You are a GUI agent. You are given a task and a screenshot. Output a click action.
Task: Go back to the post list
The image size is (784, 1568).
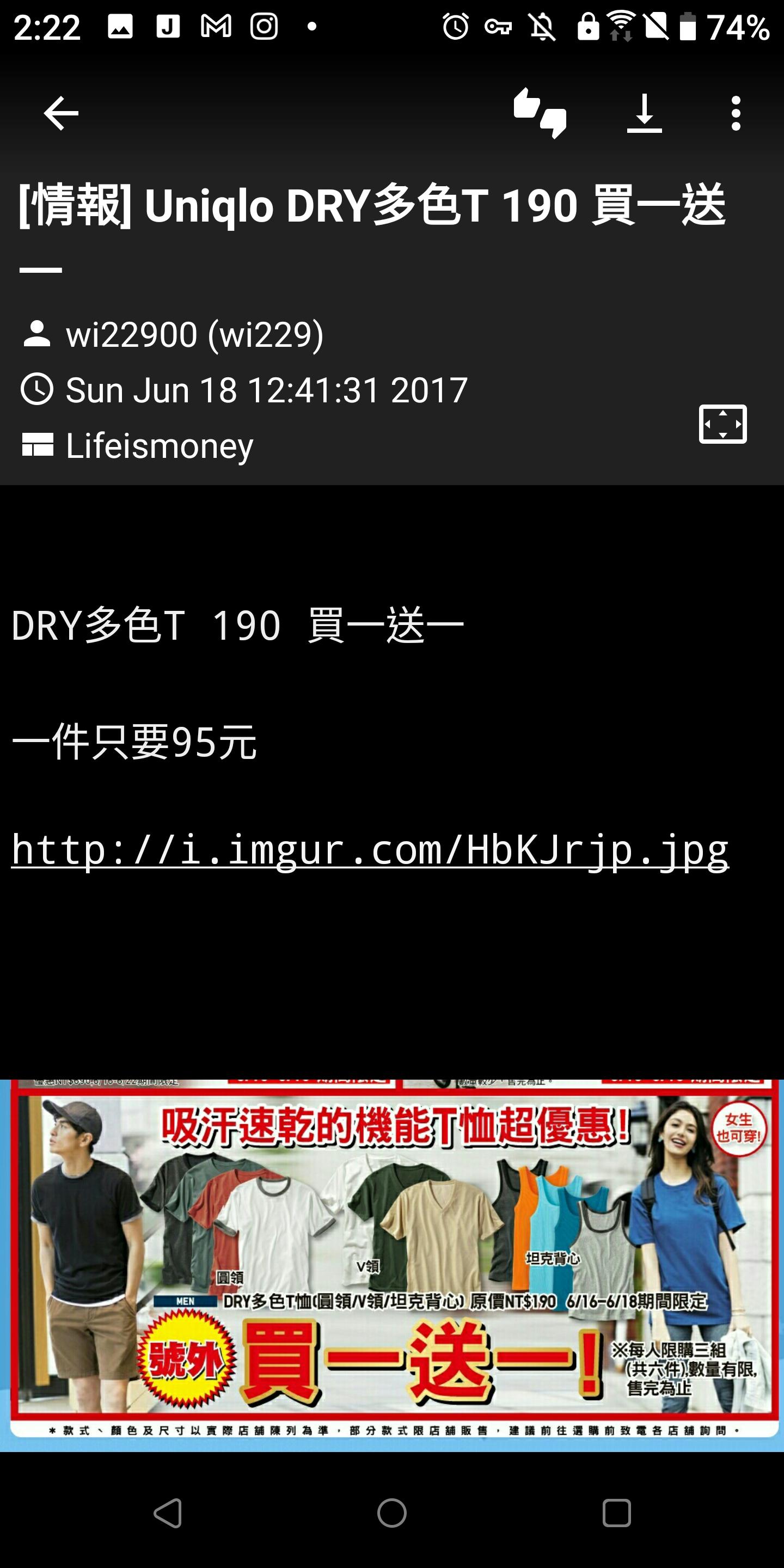pyautogui.click(x=61, y=113)
